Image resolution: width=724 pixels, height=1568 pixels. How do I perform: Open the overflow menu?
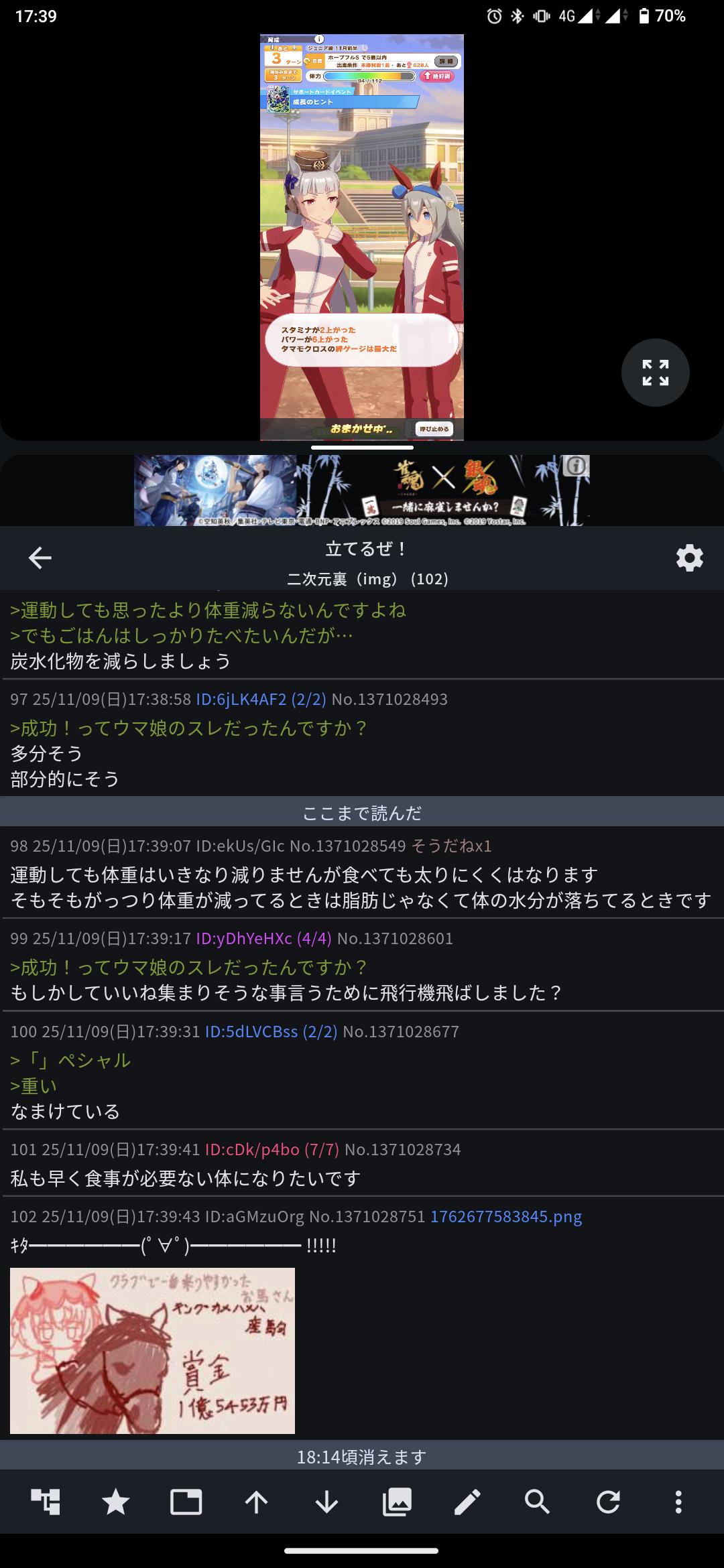(678, 1502)
